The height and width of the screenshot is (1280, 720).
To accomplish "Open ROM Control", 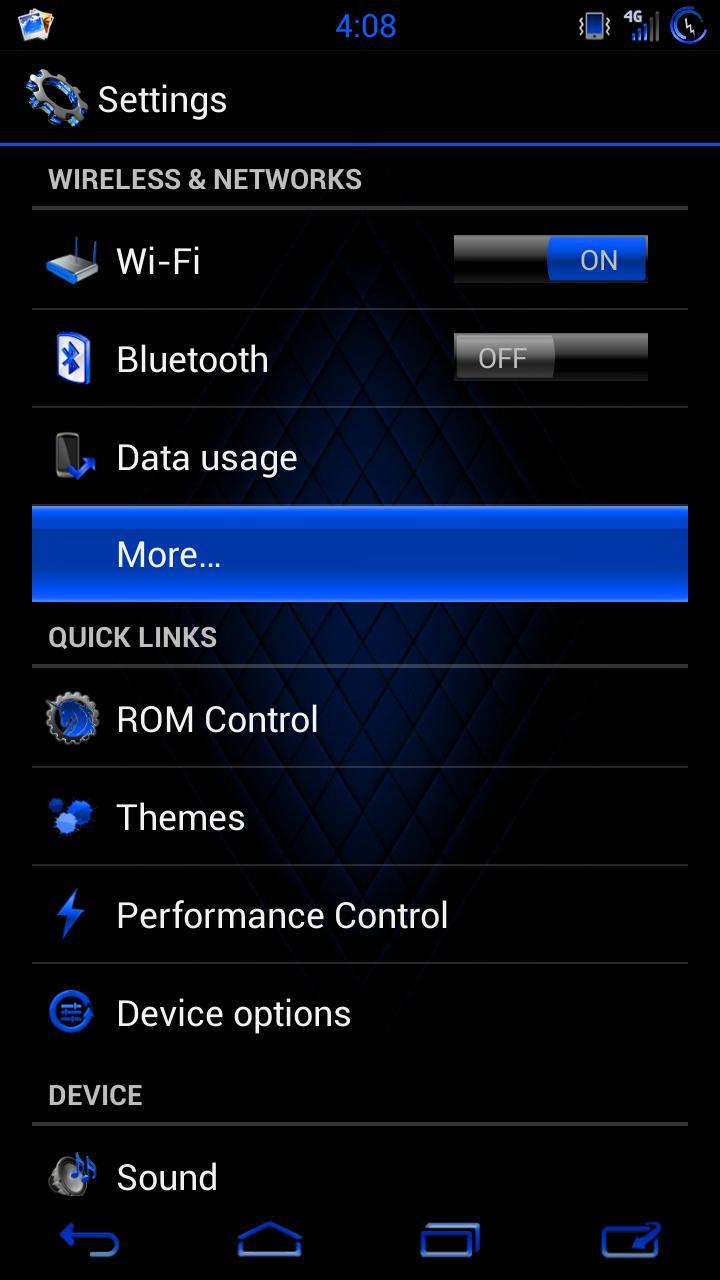I will (x=300, y=719).
